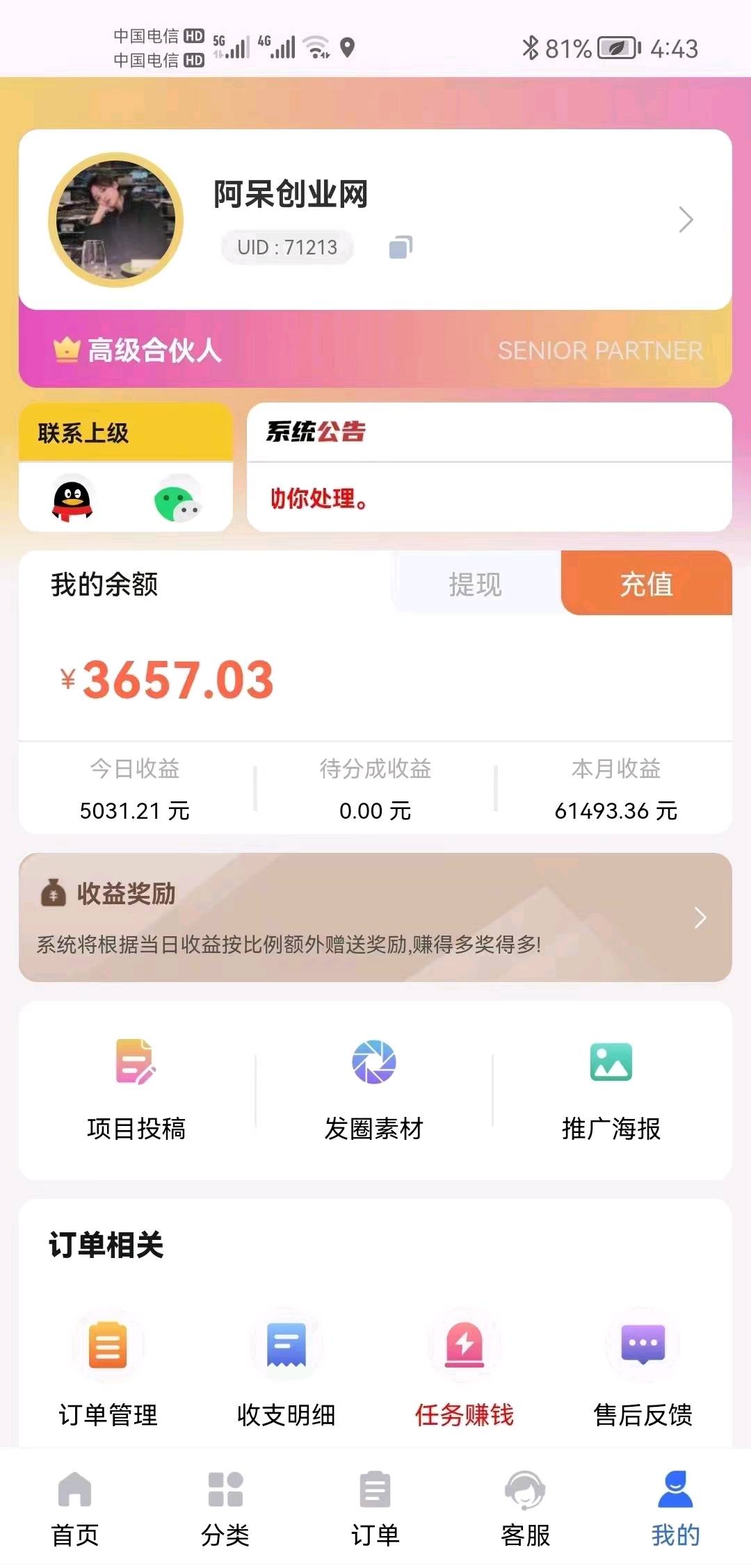Open profile details via the arrow
The height and width of the screenshot is (1568, 751).
pyautogui.click(x=686, y=220)
